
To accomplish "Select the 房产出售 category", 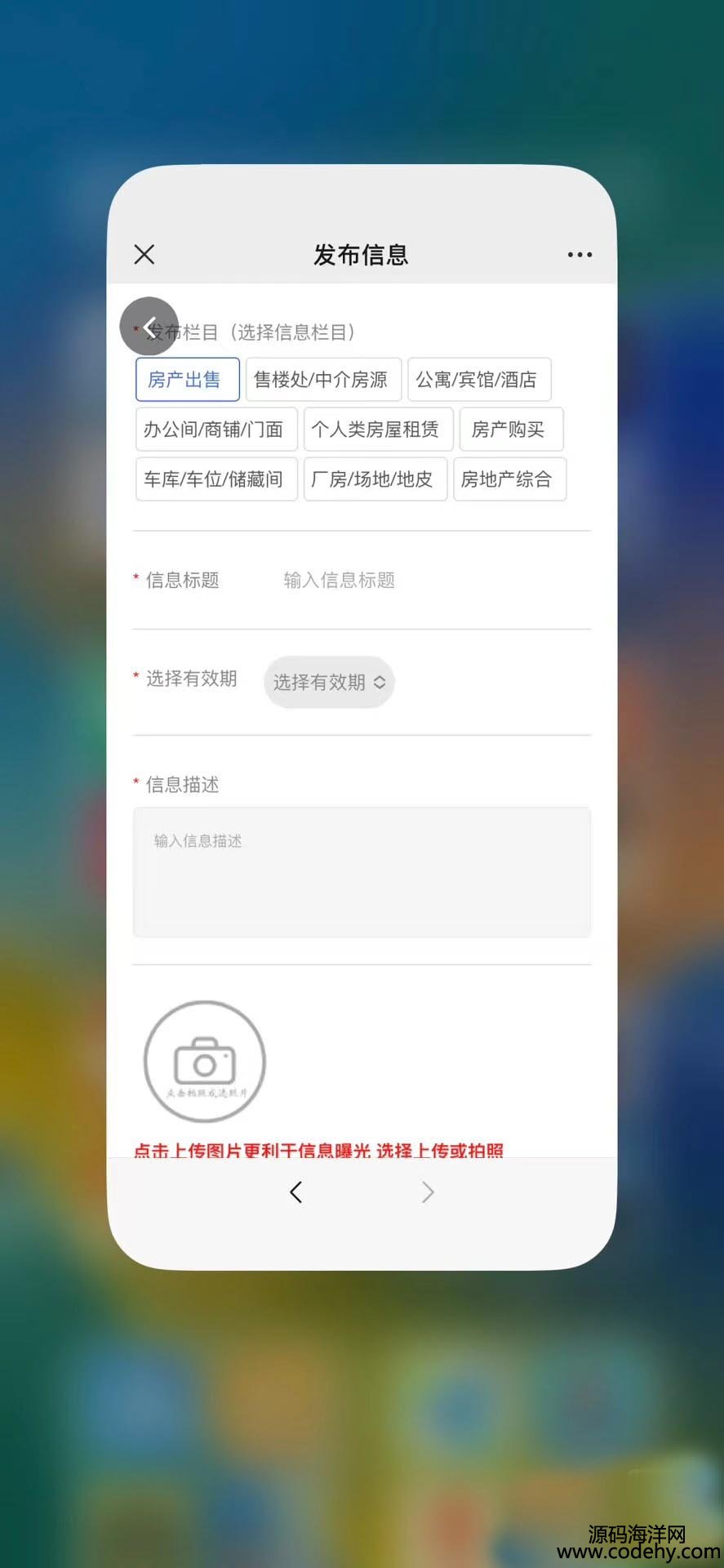I will pyautogui.click(x=187, y=380).
